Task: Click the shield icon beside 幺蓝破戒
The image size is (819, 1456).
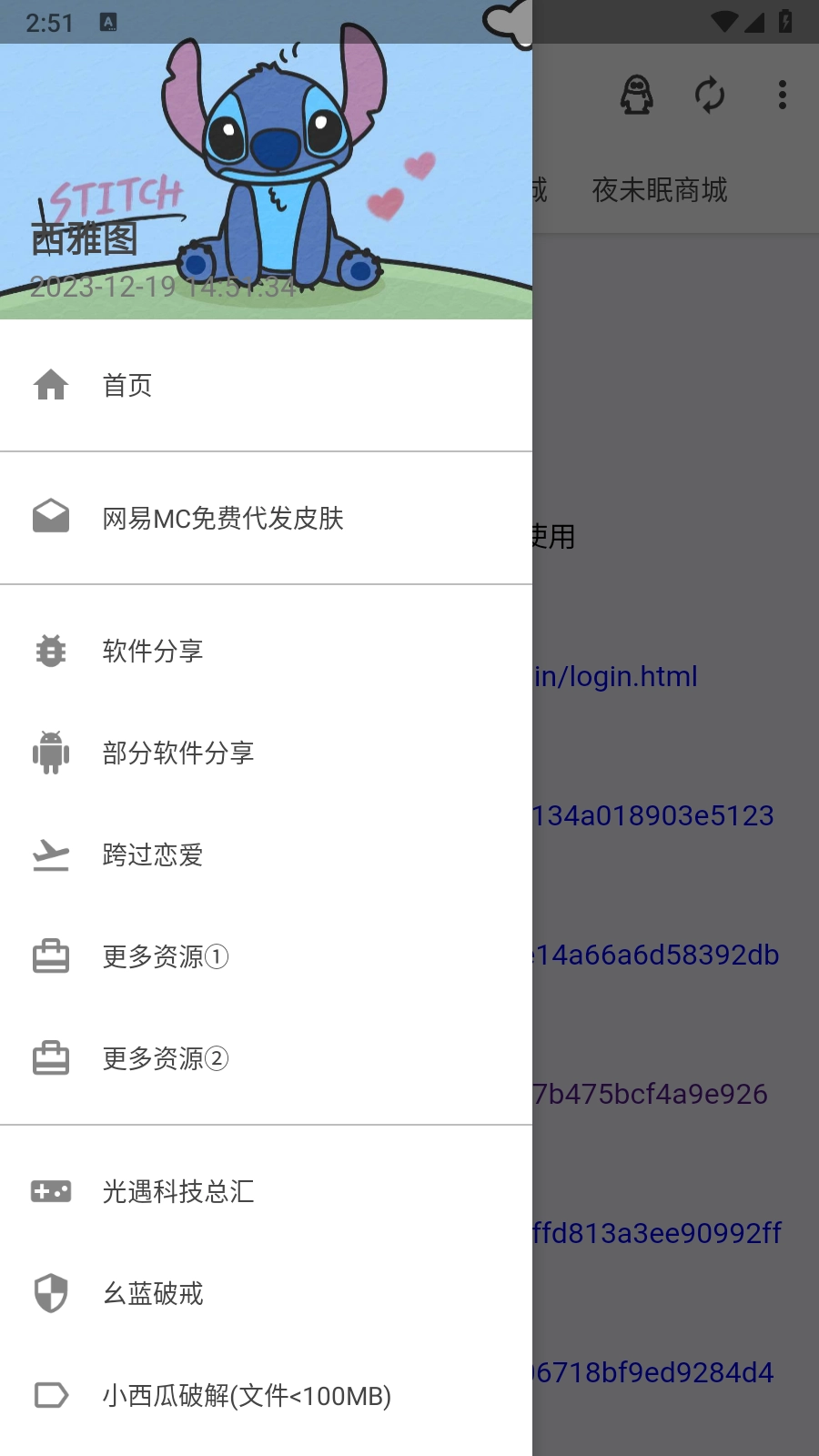Action: [x=50, y=1293]
